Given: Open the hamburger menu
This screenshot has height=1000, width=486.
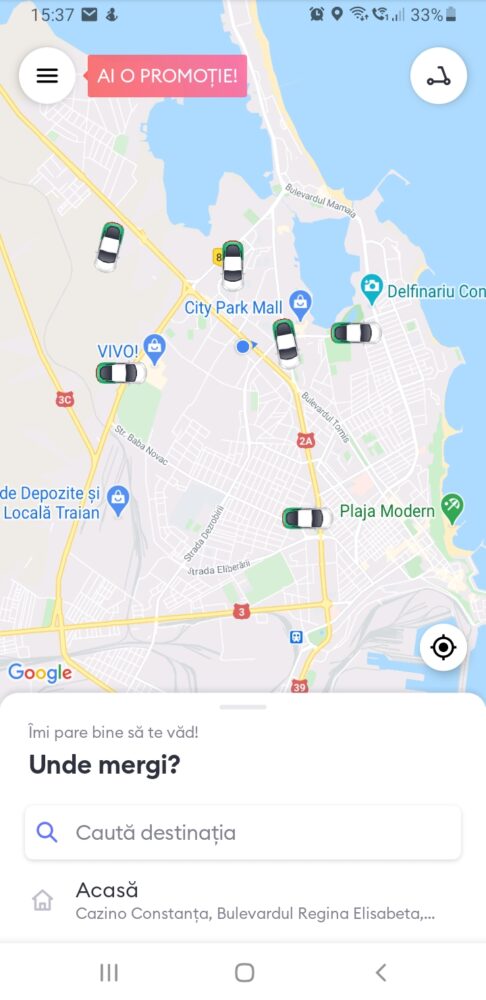Looking at the screenshot, I should 47,76.
